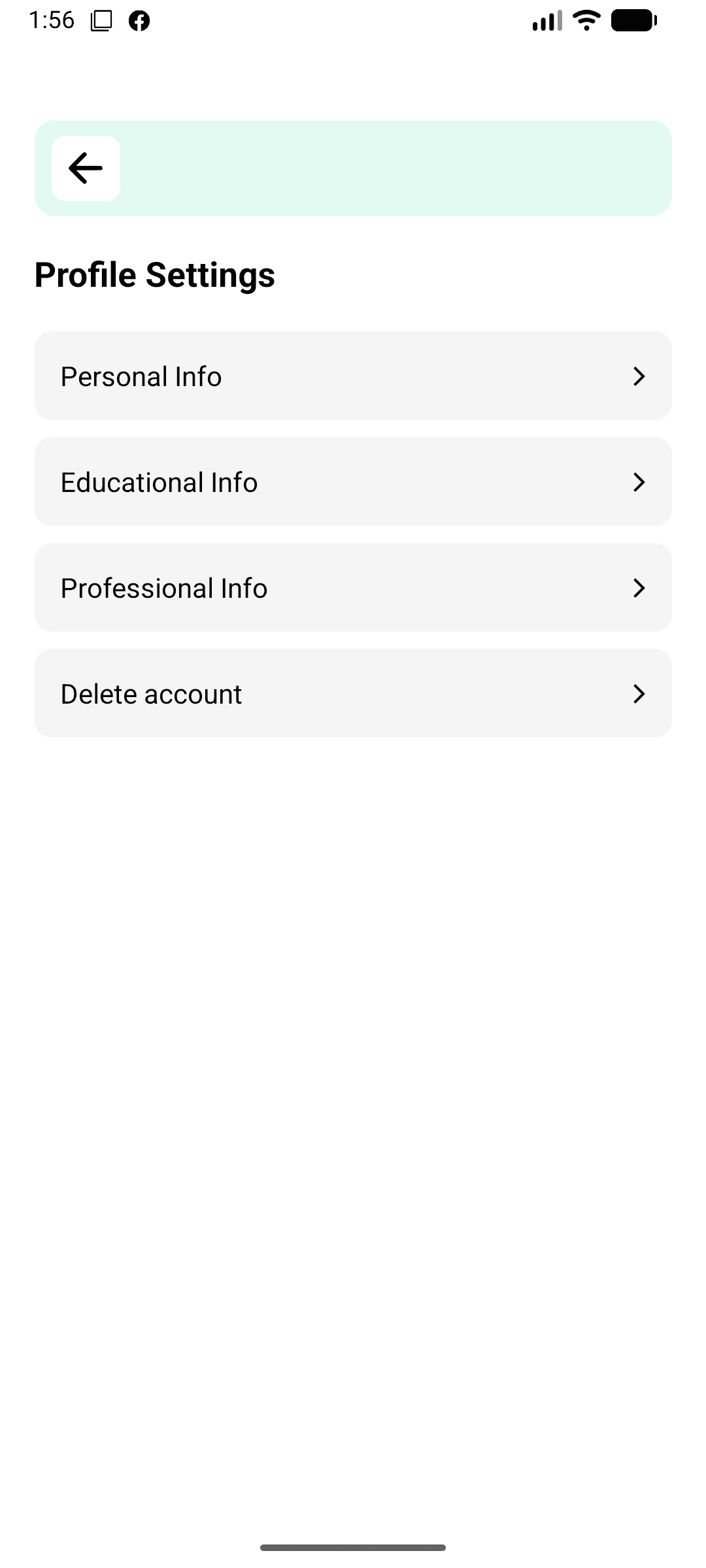This screenshot has height=1568, width=706.
Task: Open Educational Info settings
Action: [x=353, y=482]
